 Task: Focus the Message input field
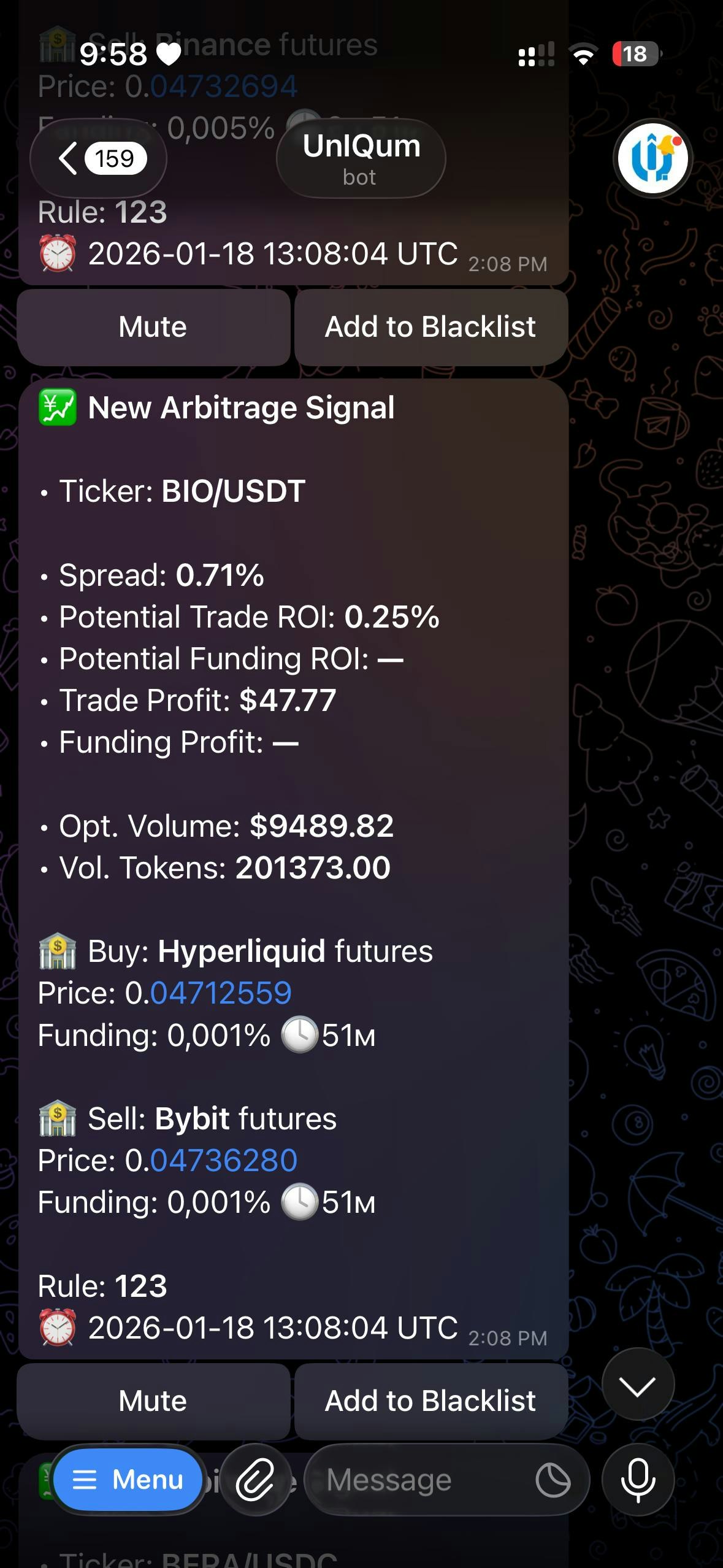coord(423,1480)
